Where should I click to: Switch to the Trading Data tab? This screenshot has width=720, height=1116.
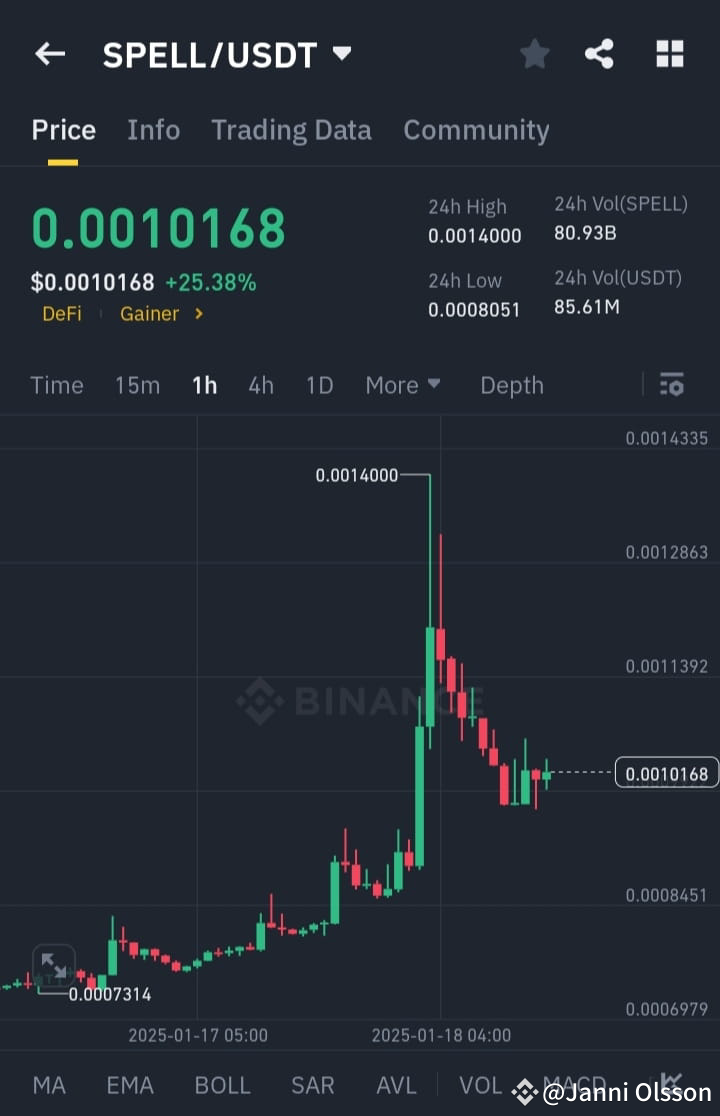click(x=291, y=130)
